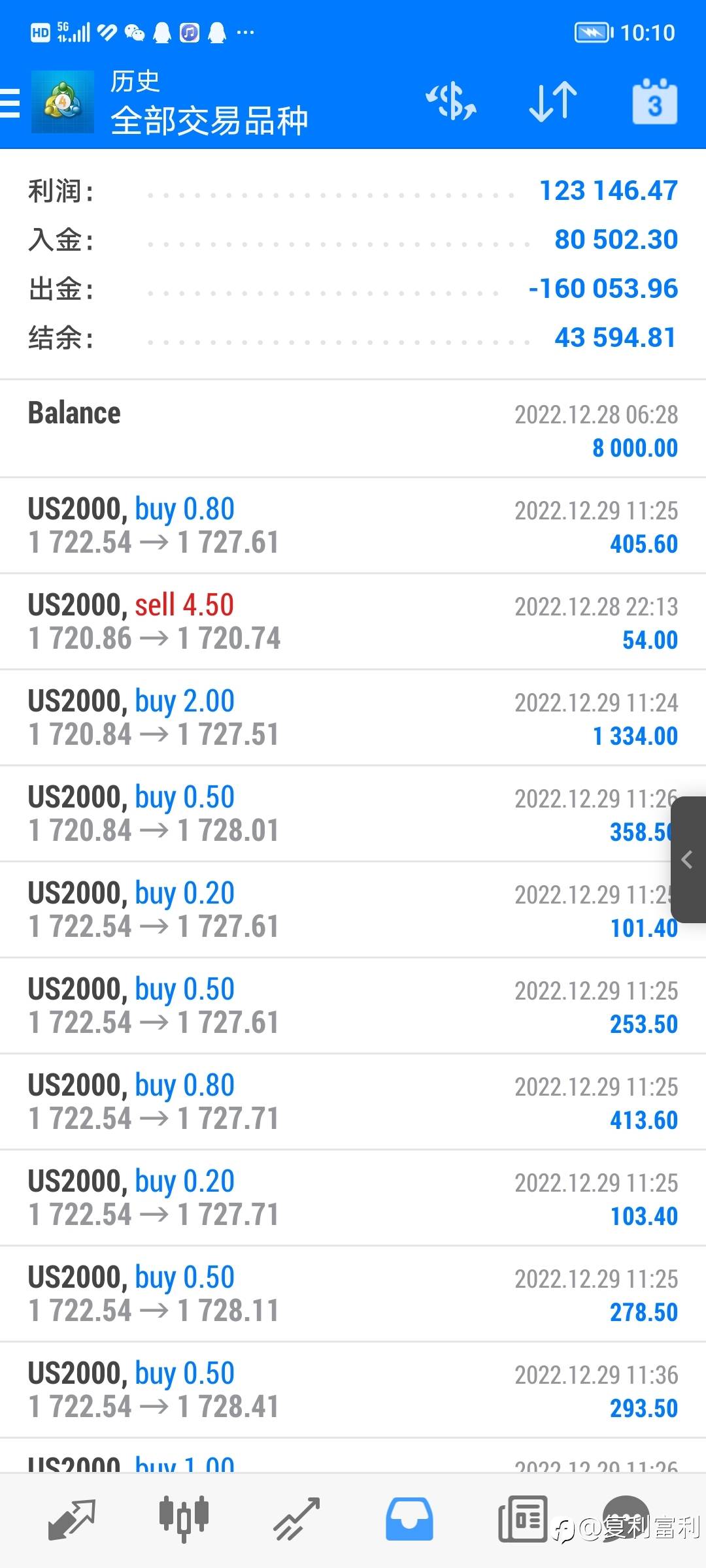Viewport: 706px width, 1568px height.
Task: Open the History inbox tab
Action: 409,1519
